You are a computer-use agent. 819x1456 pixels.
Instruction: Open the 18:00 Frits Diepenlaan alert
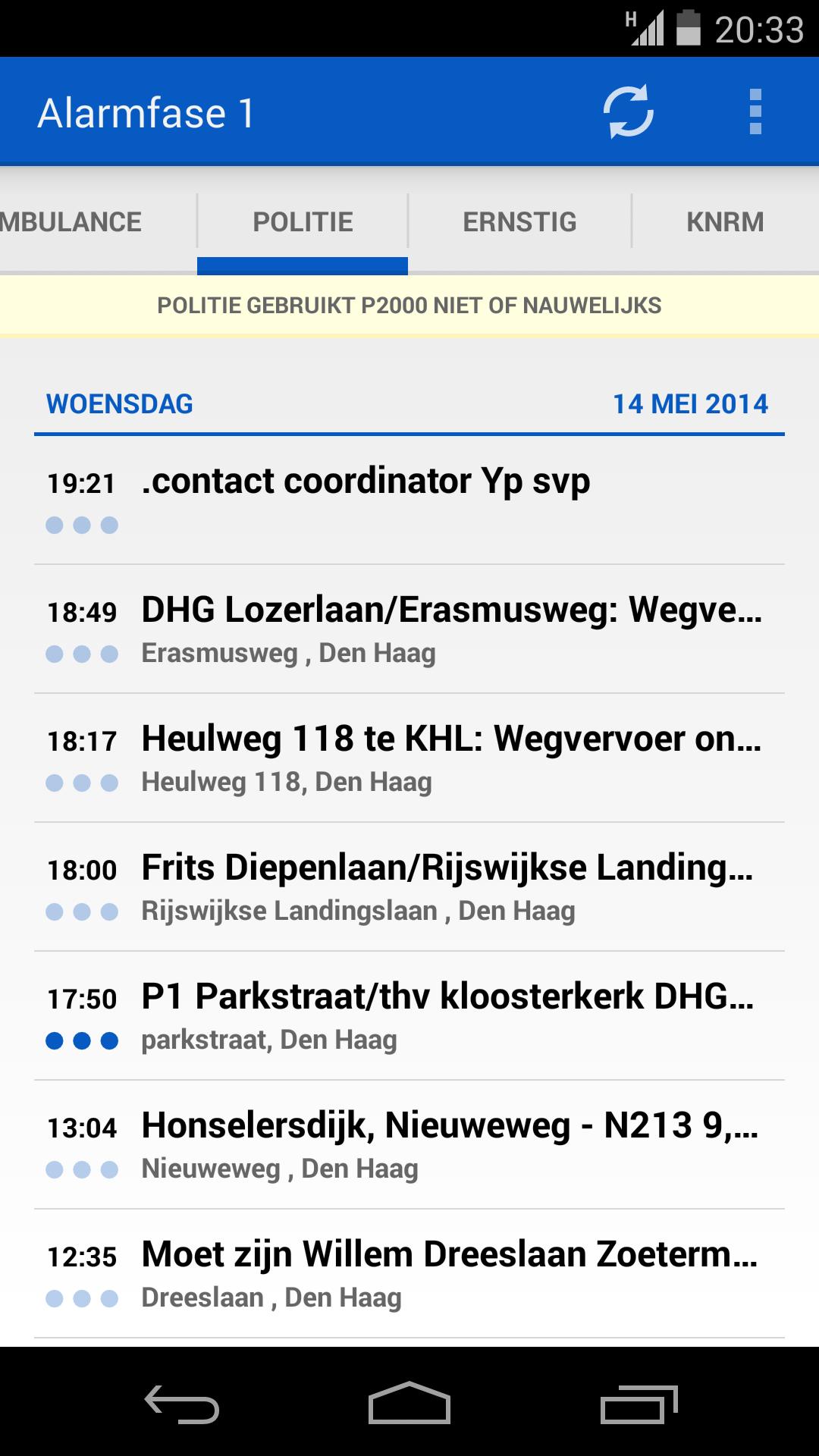coord(409,887)
